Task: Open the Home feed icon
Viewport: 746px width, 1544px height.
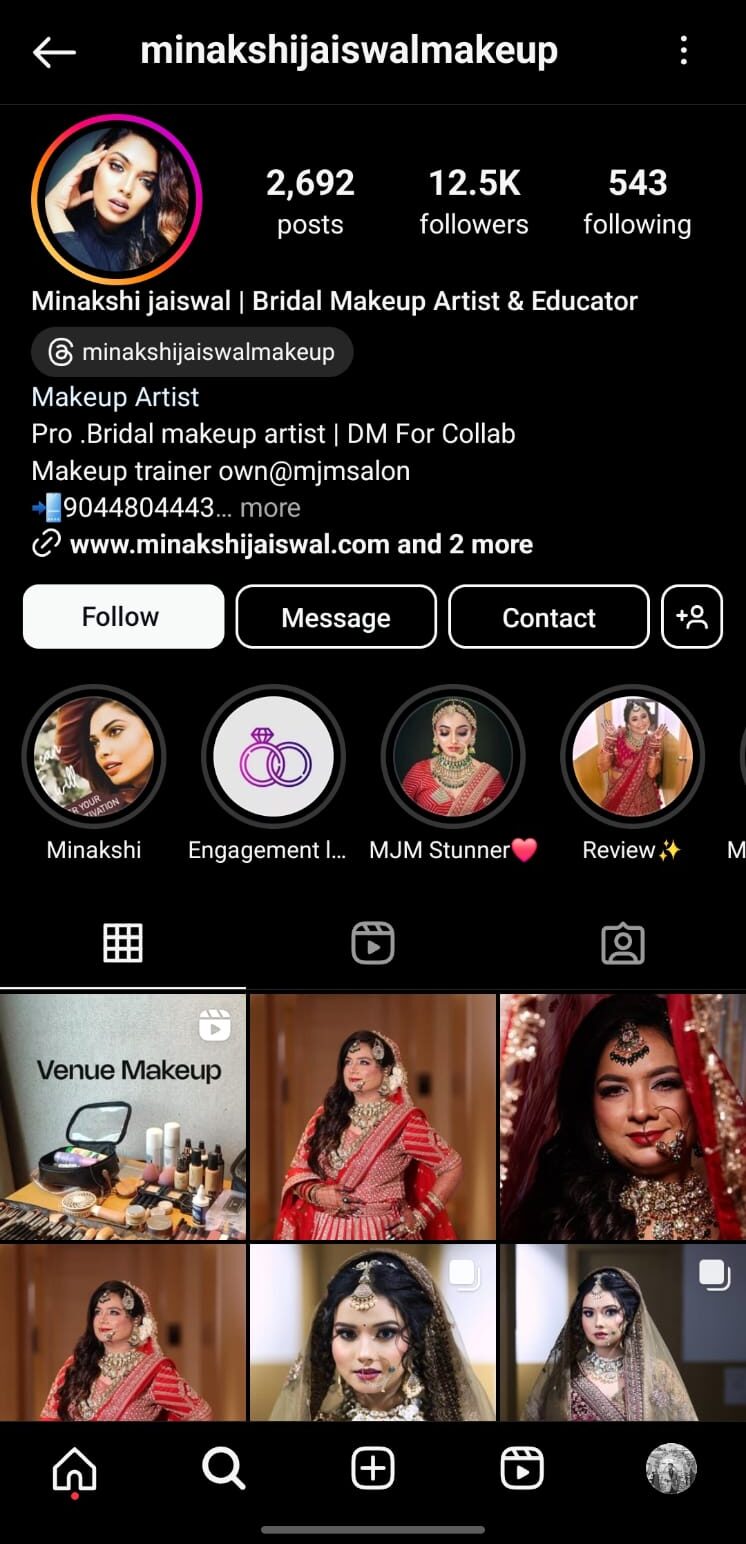Action: pos(74,1468)
